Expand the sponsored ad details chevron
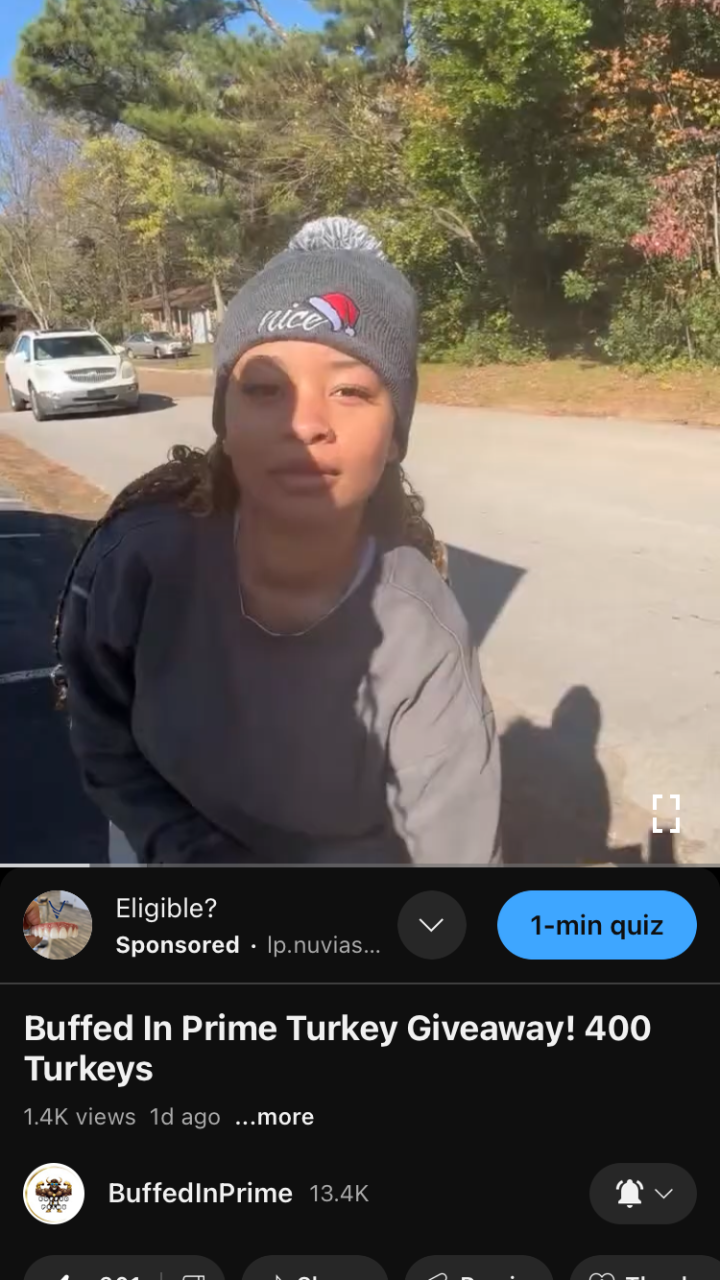The height and width of the screenshot is (1280, 720). click(431, 925)
